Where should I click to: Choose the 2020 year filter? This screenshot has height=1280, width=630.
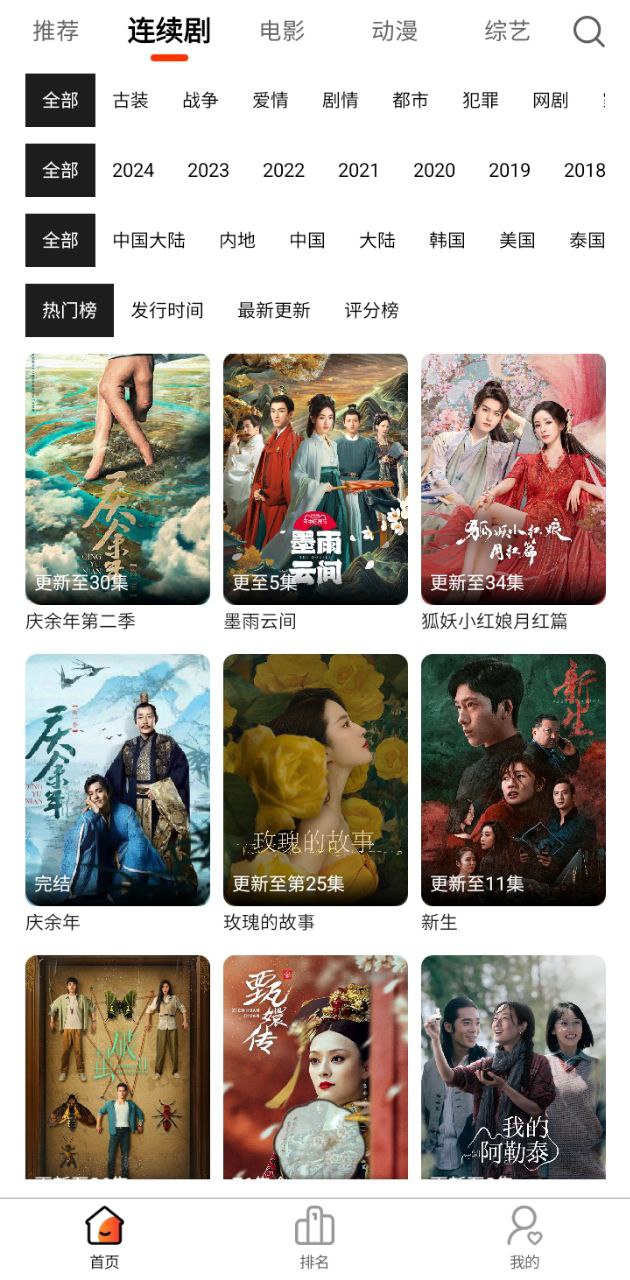point(434,170)
